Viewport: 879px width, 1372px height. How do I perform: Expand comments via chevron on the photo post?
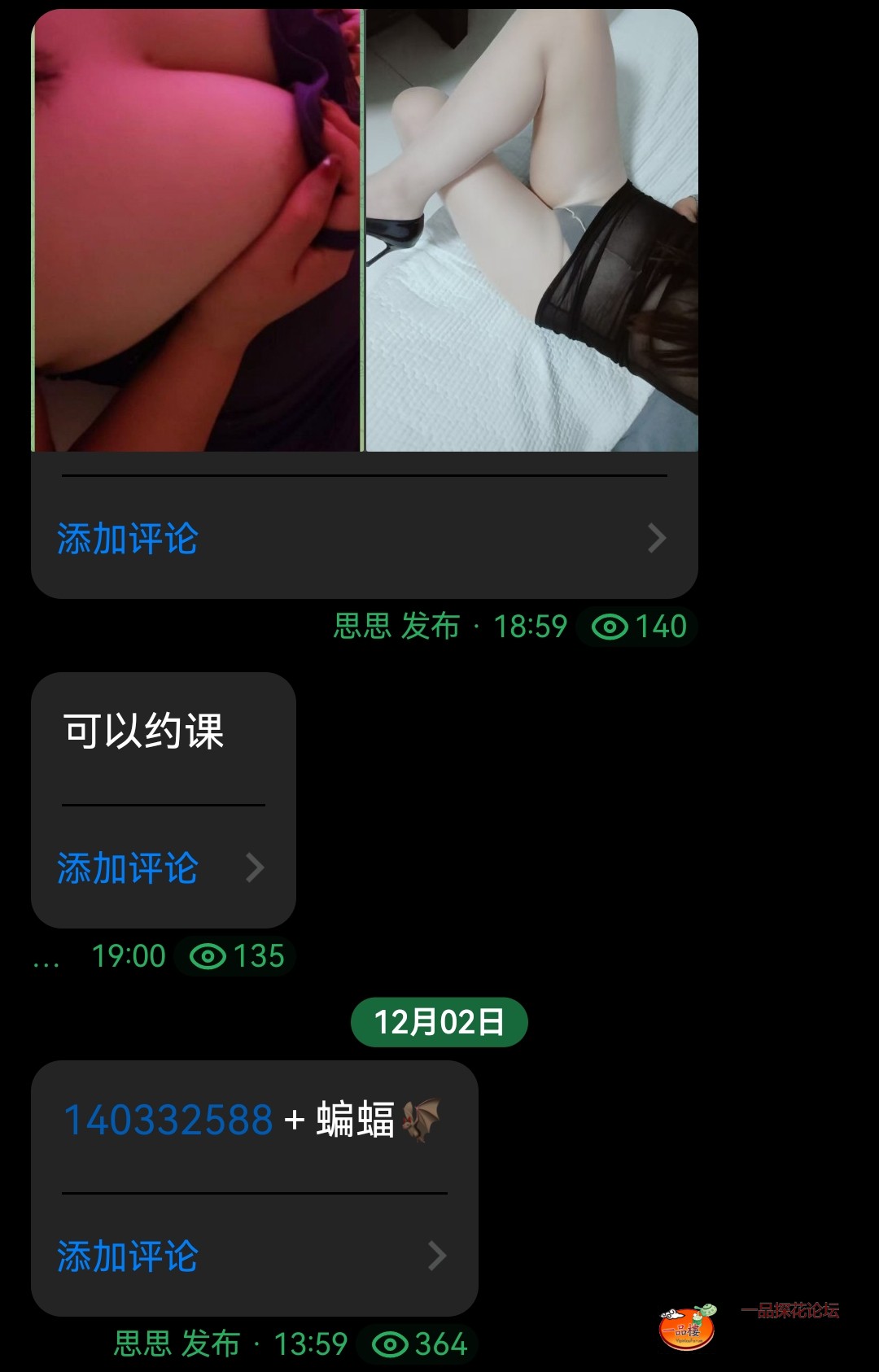656,539
